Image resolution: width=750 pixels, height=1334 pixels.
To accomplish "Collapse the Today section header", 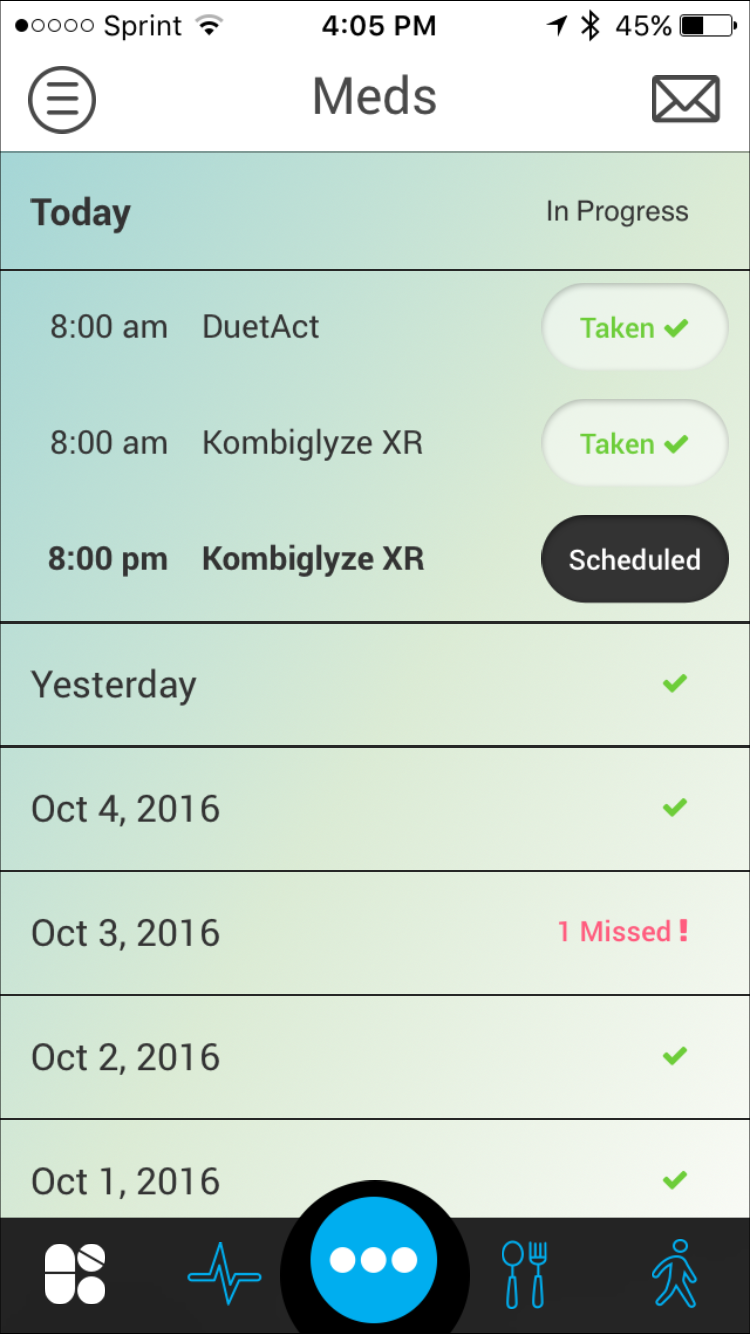I will click(375, 212).
